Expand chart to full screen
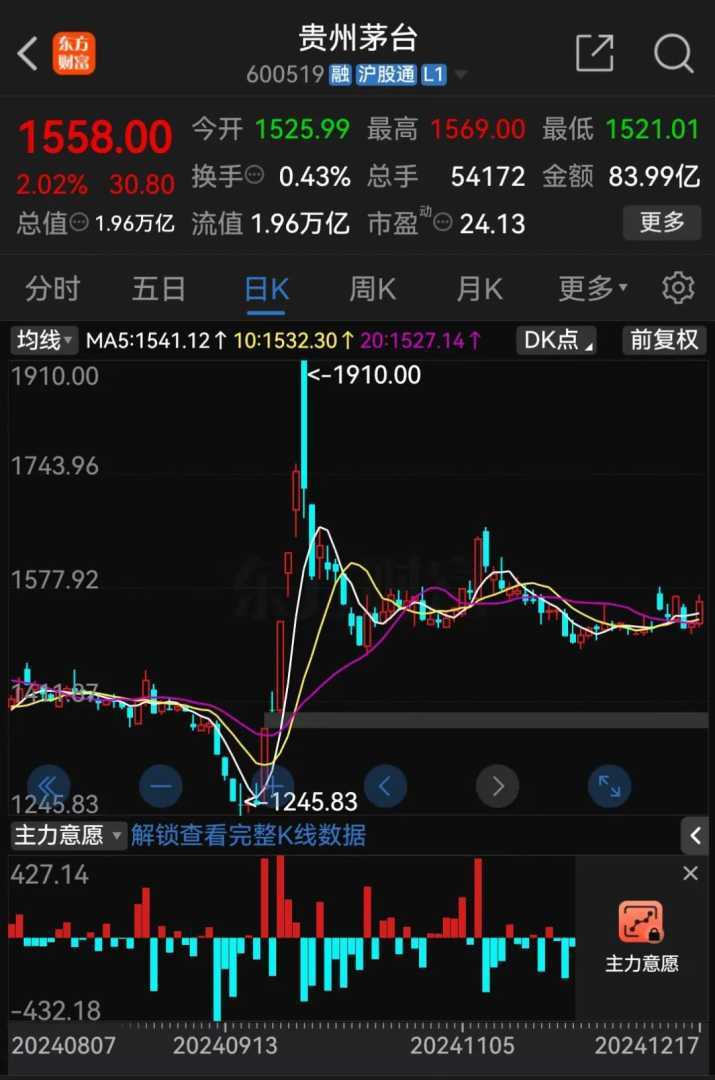 609,786
